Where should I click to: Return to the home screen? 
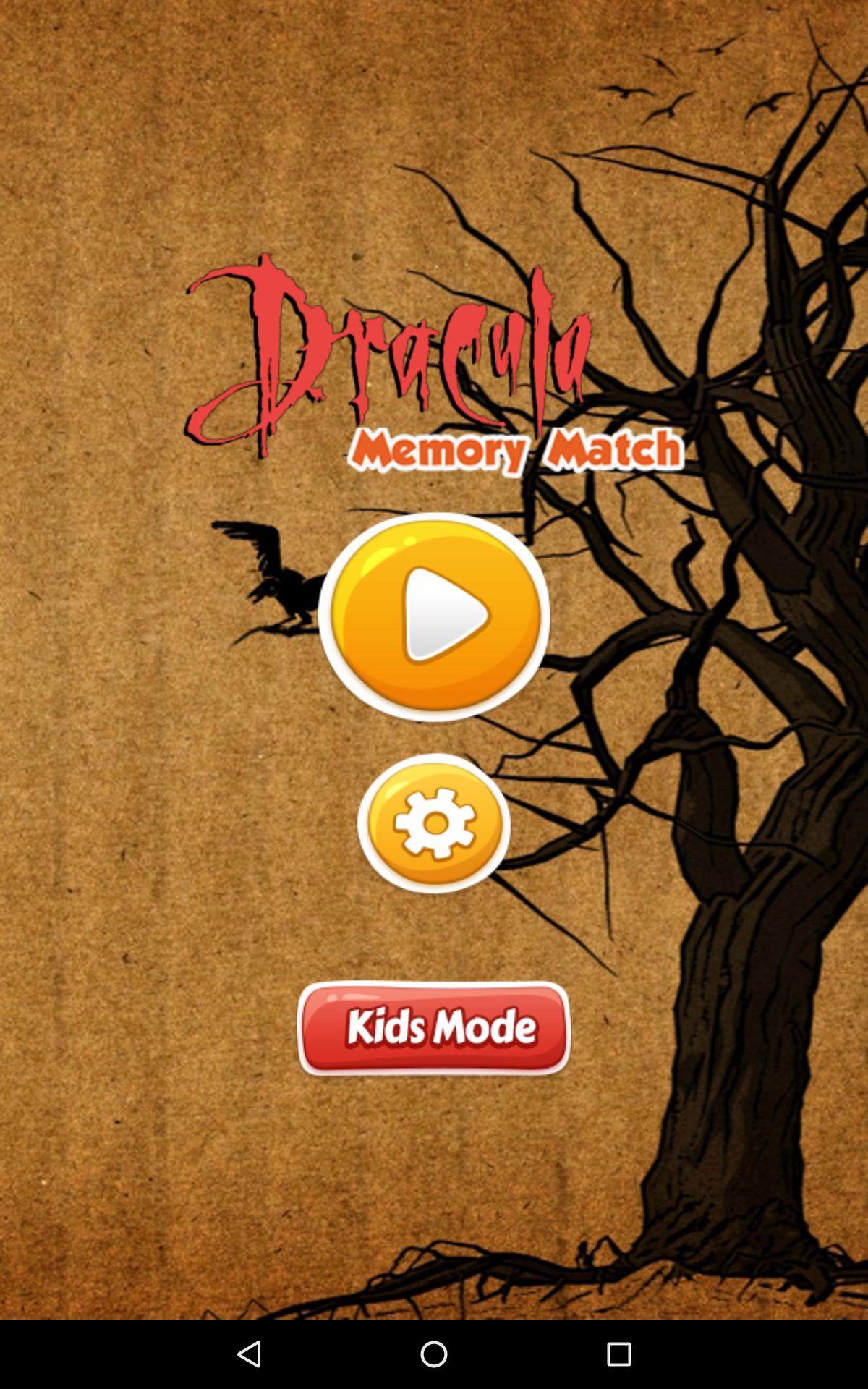tap(434, 1354)
